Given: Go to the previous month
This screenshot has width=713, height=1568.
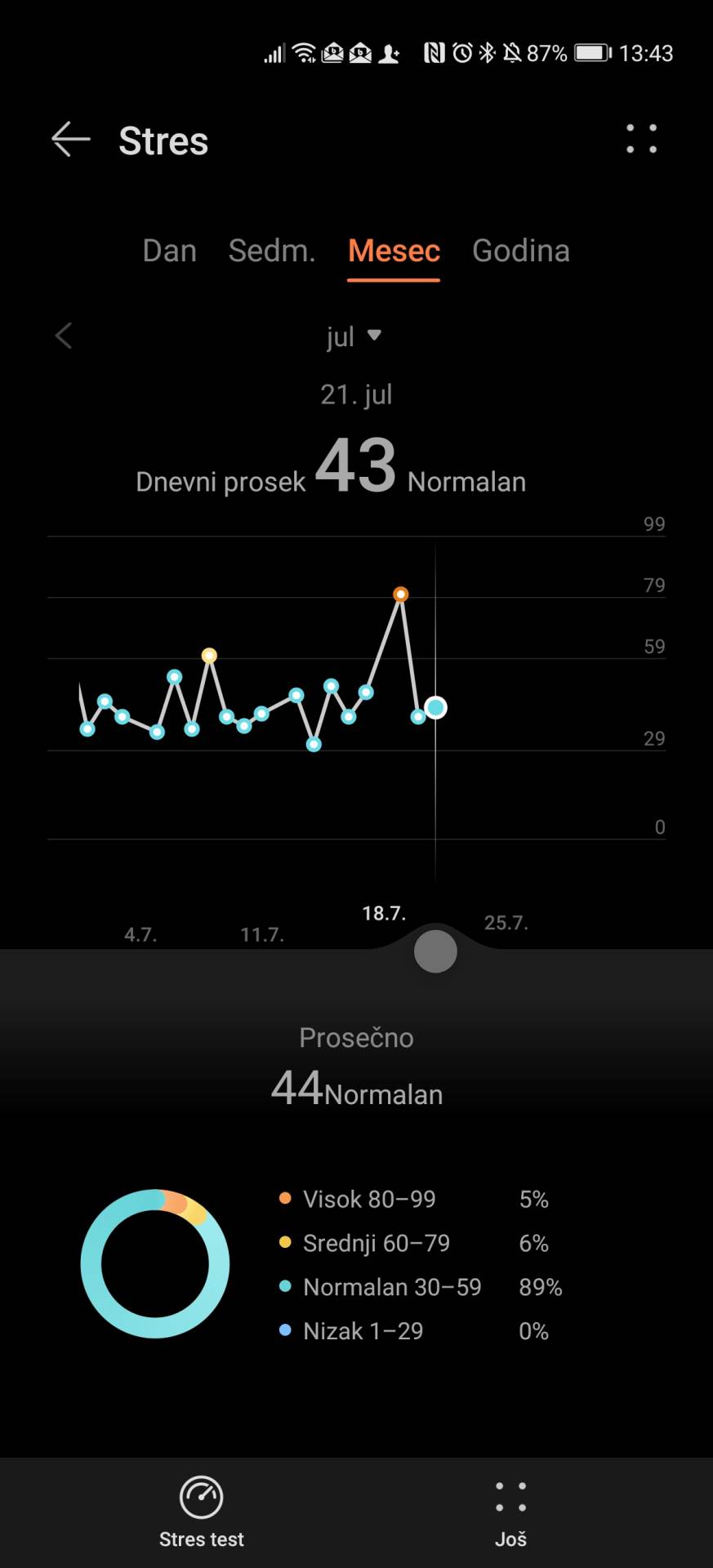Looking at the screenshot, I should pyautogui.click(x=64, y=336).
